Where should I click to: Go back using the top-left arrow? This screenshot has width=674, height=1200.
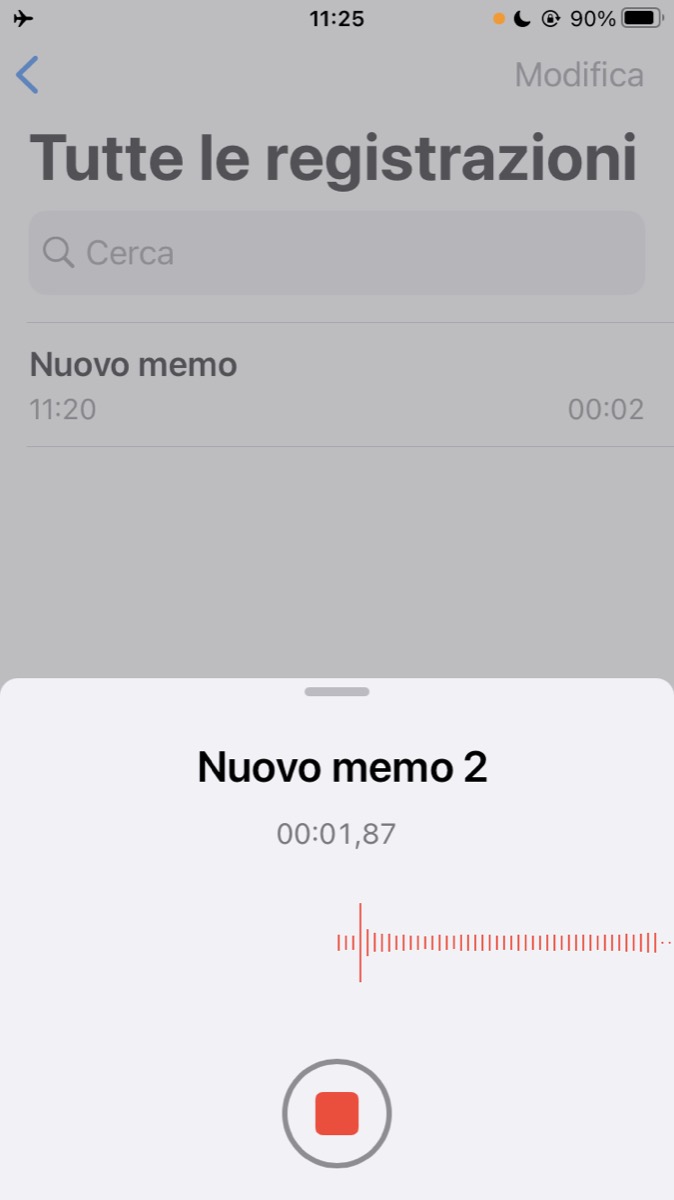click(x=28, y=75)
